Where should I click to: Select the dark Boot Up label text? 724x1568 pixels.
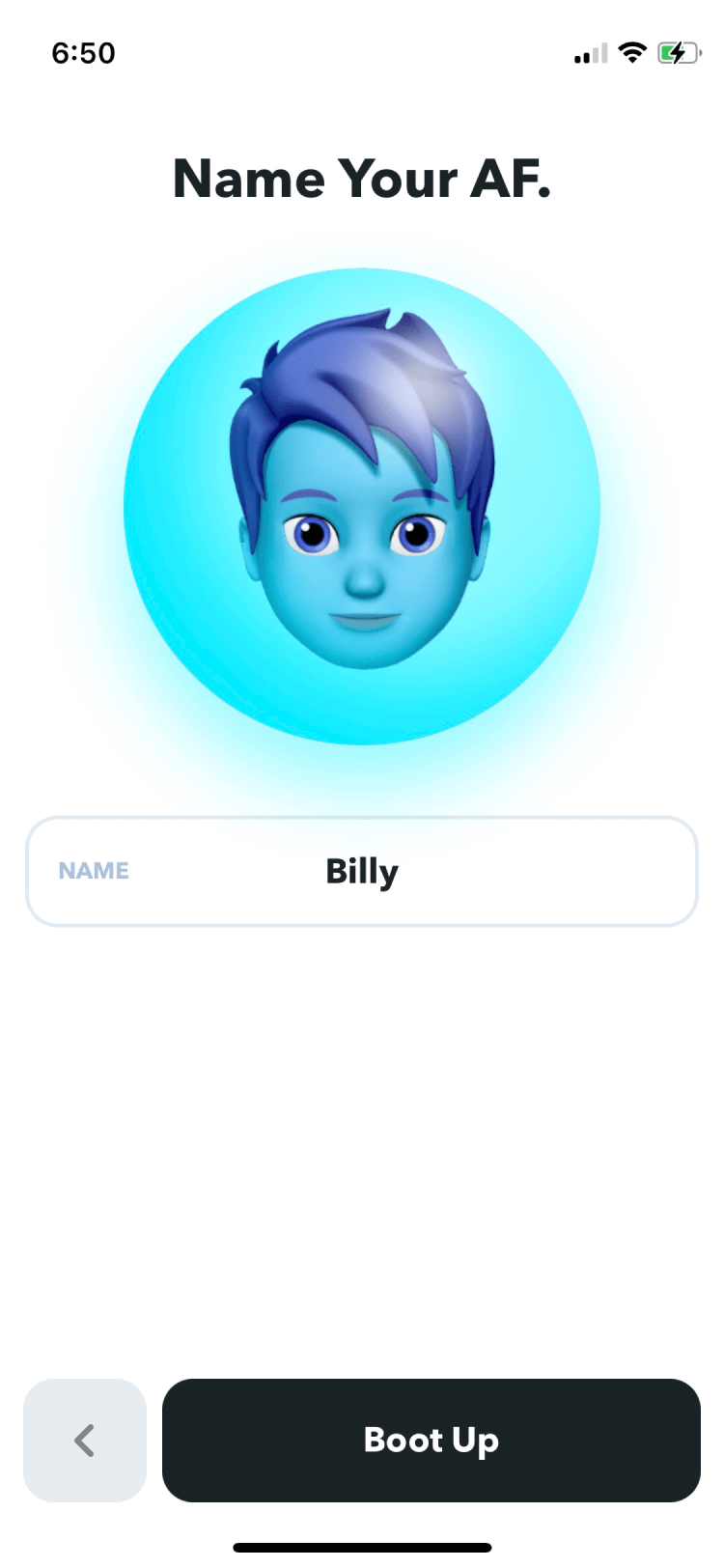tap(432, 1440)
